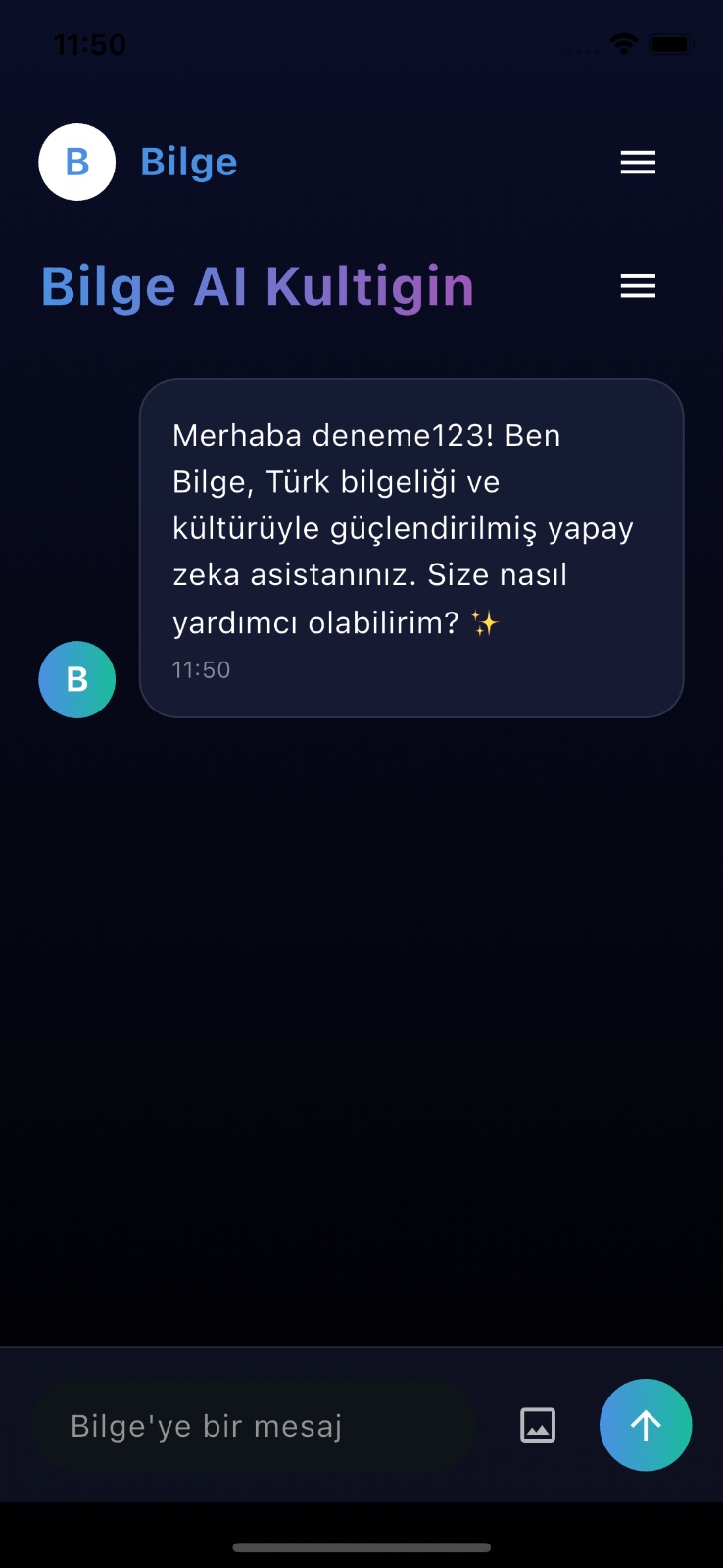Tap the Bilge avatar in the header
Image resolution: width=723 pixels, height=1568 pixels.
click(x=76, y=162)
